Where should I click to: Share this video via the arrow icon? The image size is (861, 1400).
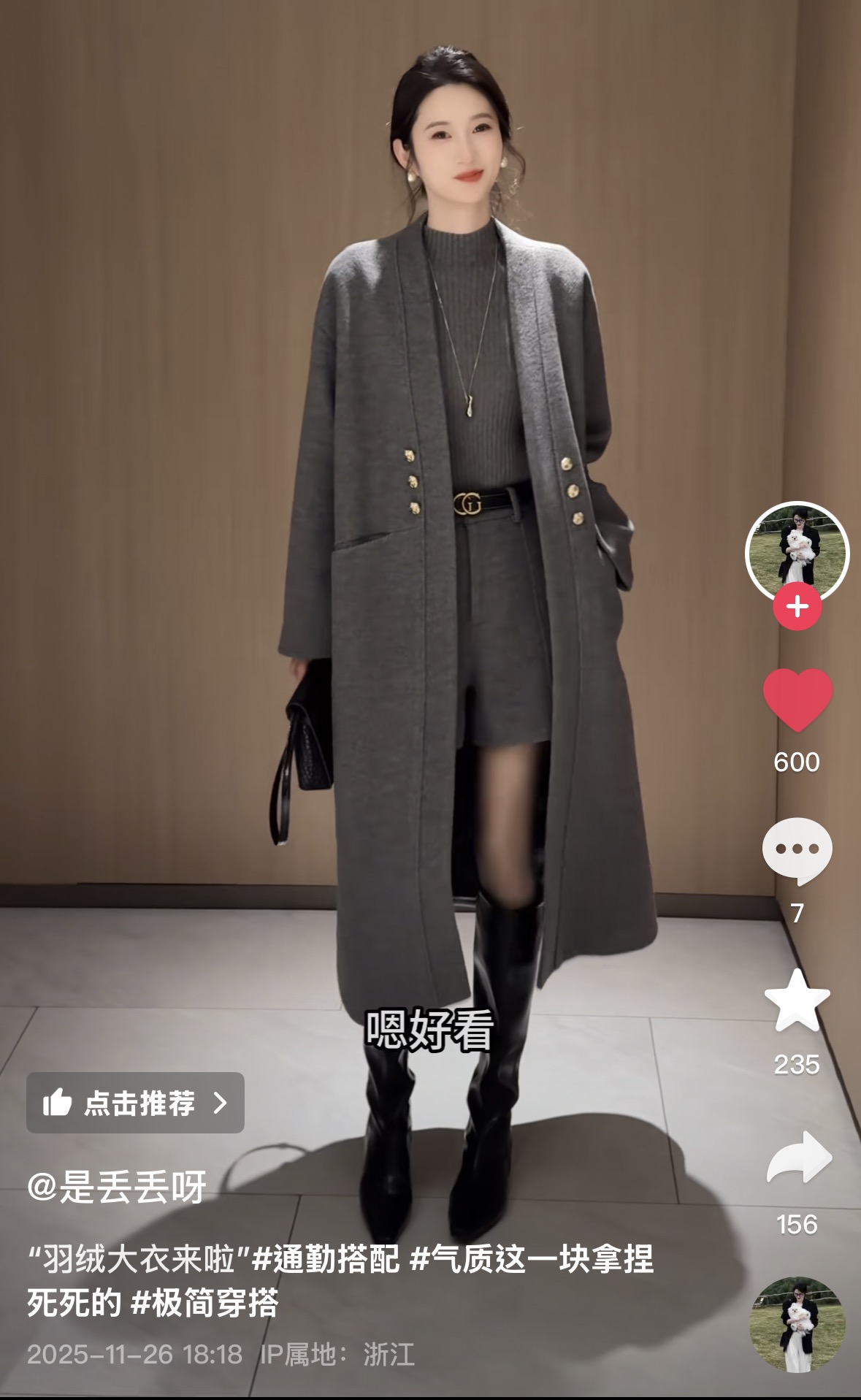[x=798, y=1158]
